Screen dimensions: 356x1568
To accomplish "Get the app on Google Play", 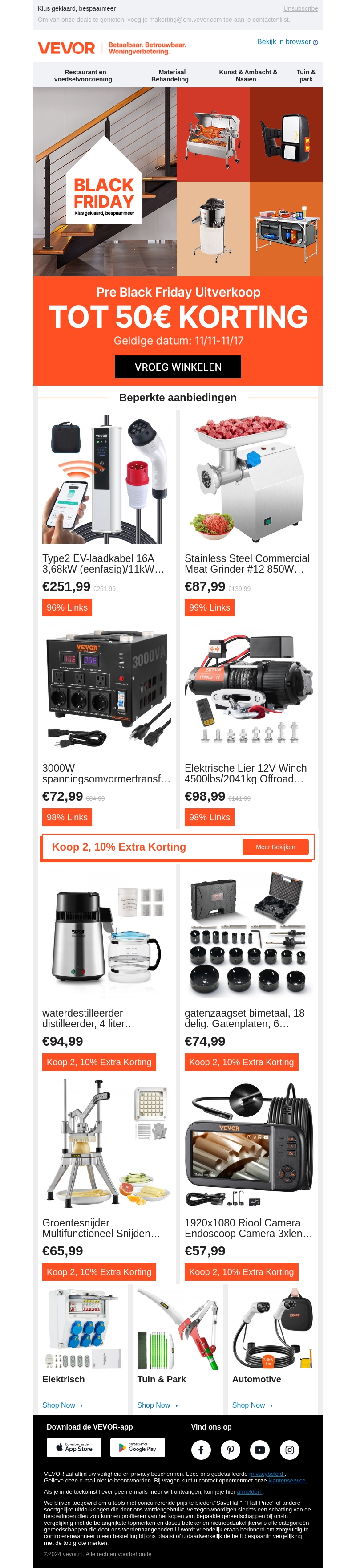I will point(138,1448).
